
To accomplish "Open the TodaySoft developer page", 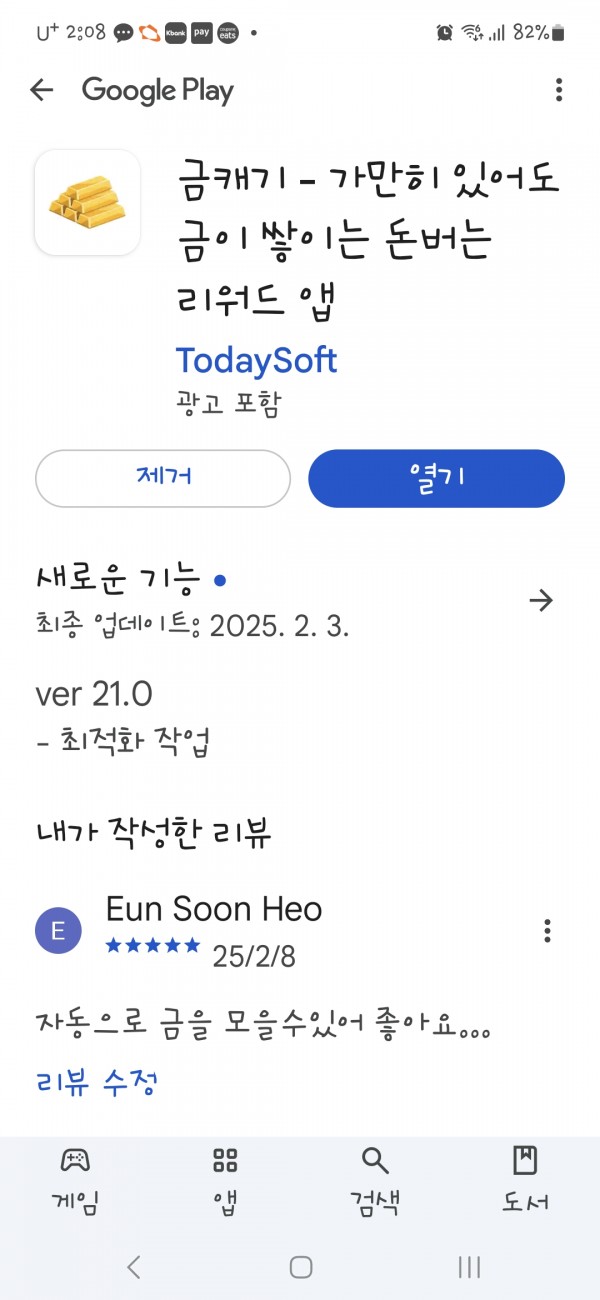I will 257,360.
